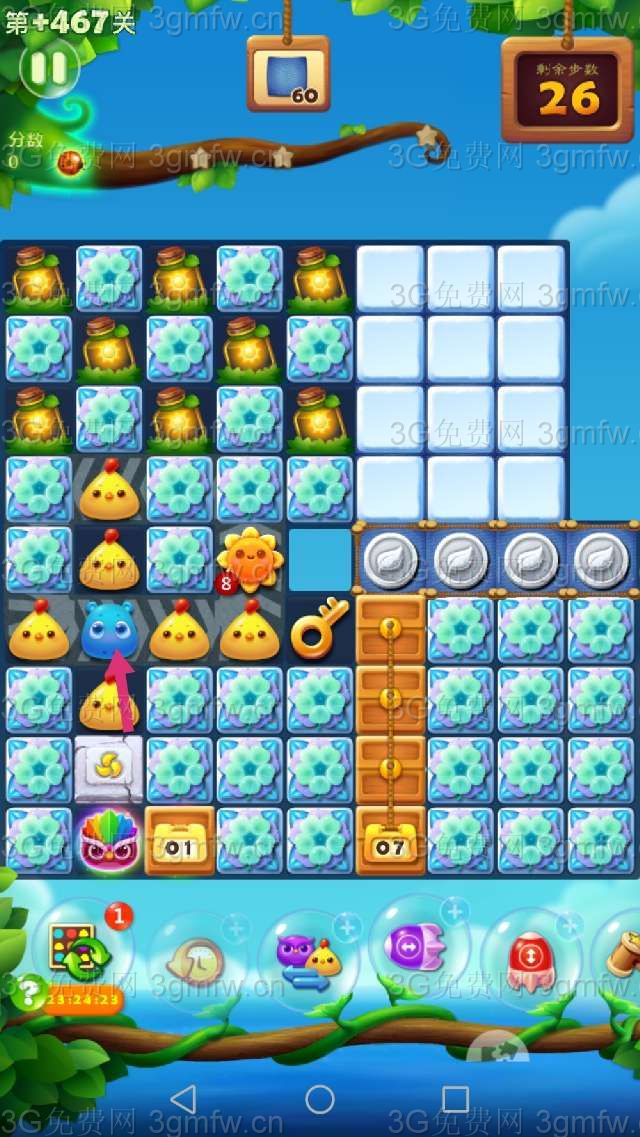Go back with the system back button
Viewport: 640px width, 1137px height.
[x=183, y=1100]
